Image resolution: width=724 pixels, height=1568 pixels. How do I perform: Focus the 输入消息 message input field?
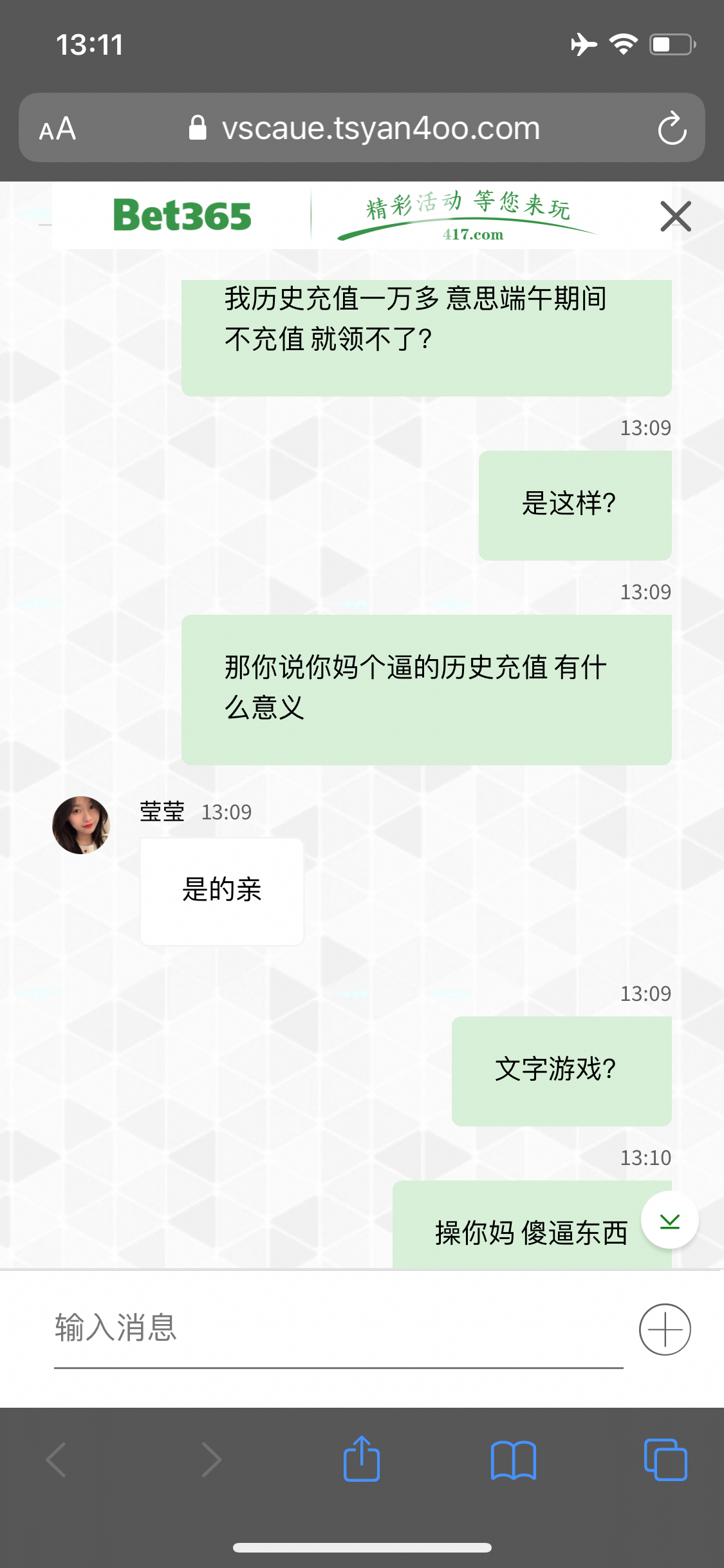click(338, 1329)
